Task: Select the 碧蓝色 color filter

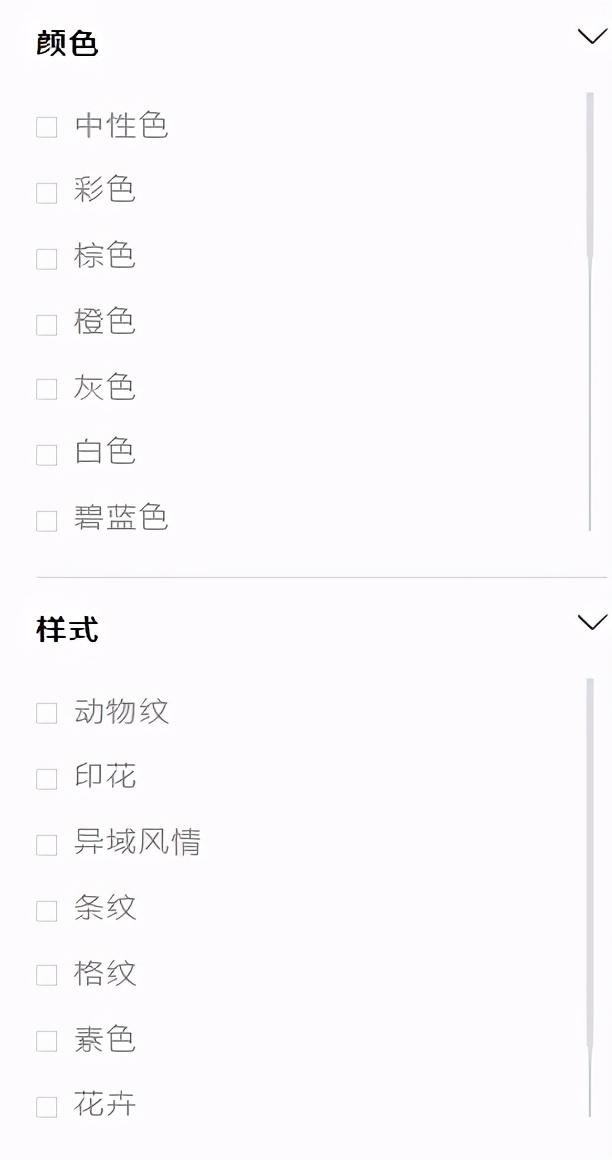Action: [47, 521]
